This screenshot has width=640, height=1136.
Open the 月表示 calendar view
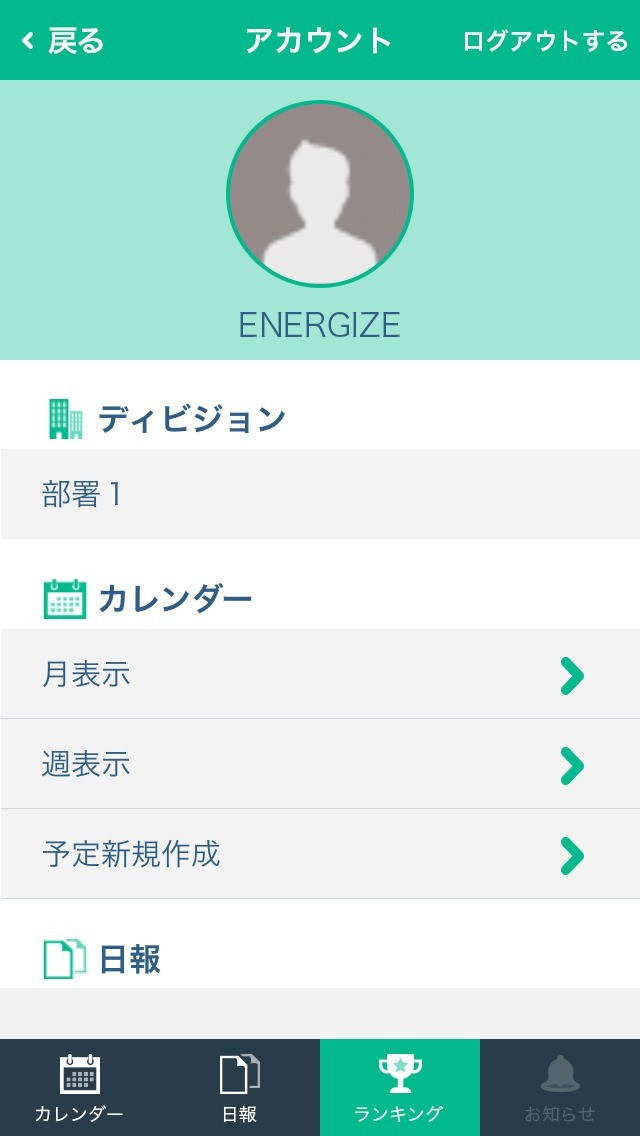pyautogui.click(x=320, y=675)
